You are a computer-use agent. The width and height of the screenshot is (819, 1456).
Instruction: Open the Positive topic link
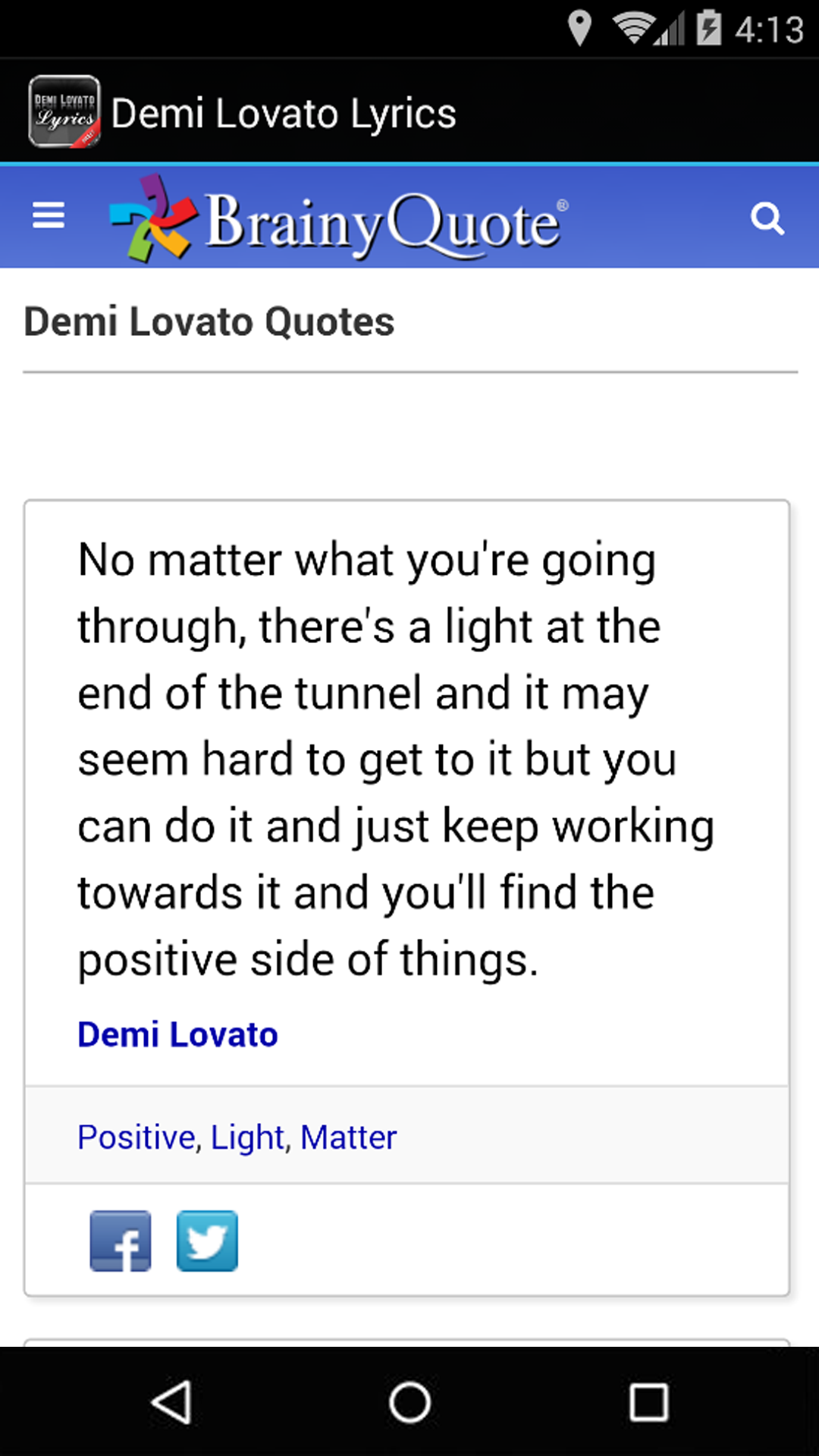point(136,1137)
